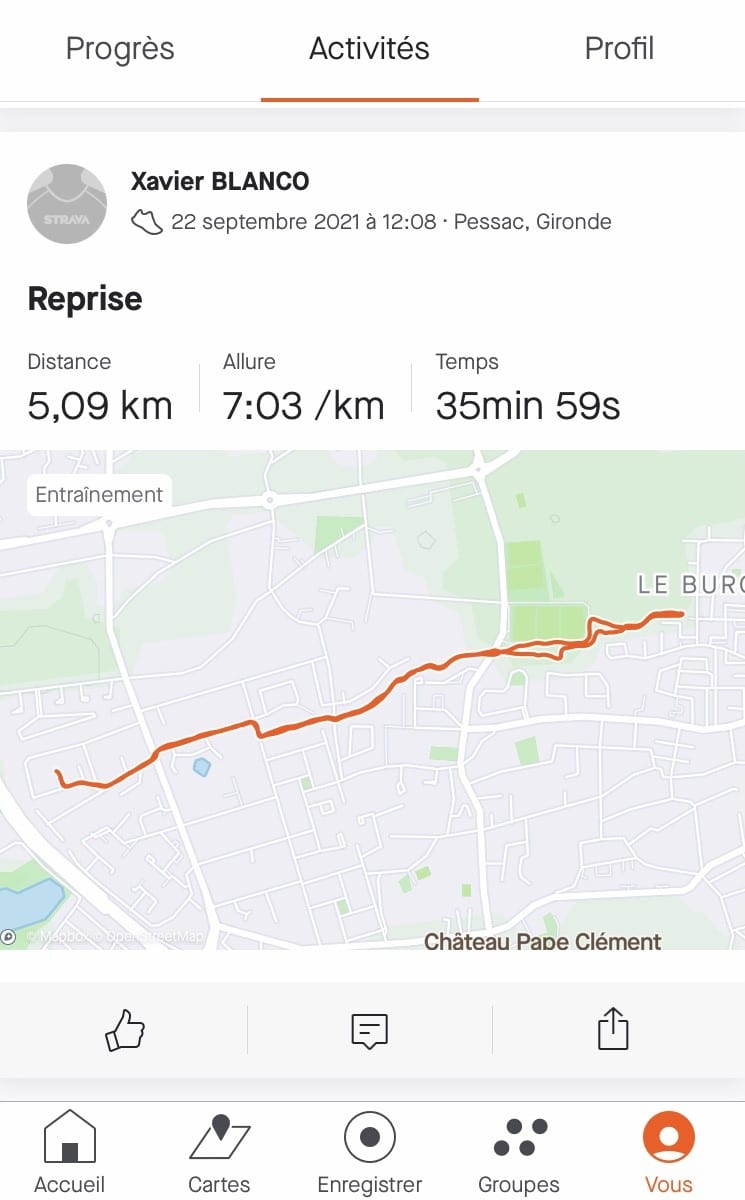Open the Groupes tab
The image size is (745, 1200).
[519, 1151]
